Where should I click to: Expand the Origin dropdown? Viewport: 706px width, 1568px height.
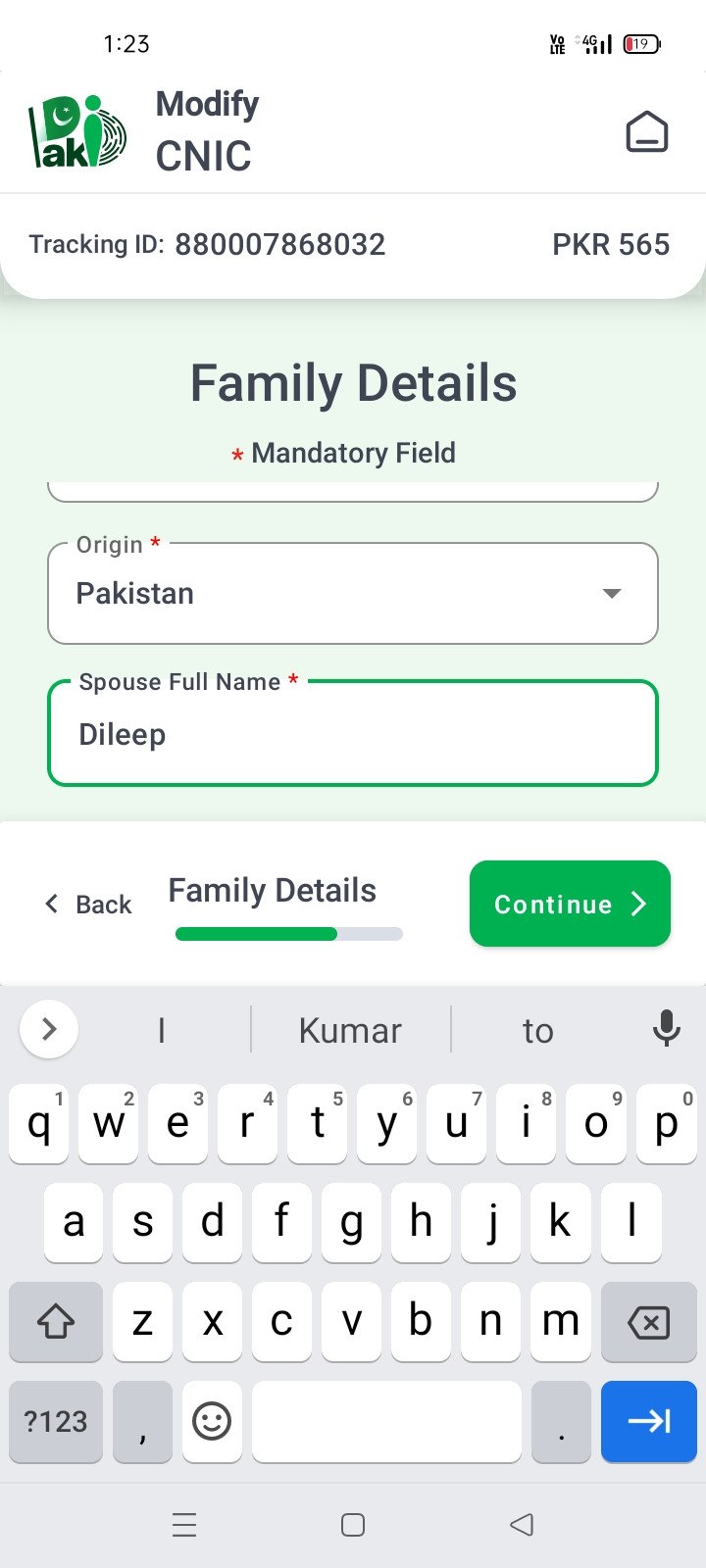[x=610, y=593]
